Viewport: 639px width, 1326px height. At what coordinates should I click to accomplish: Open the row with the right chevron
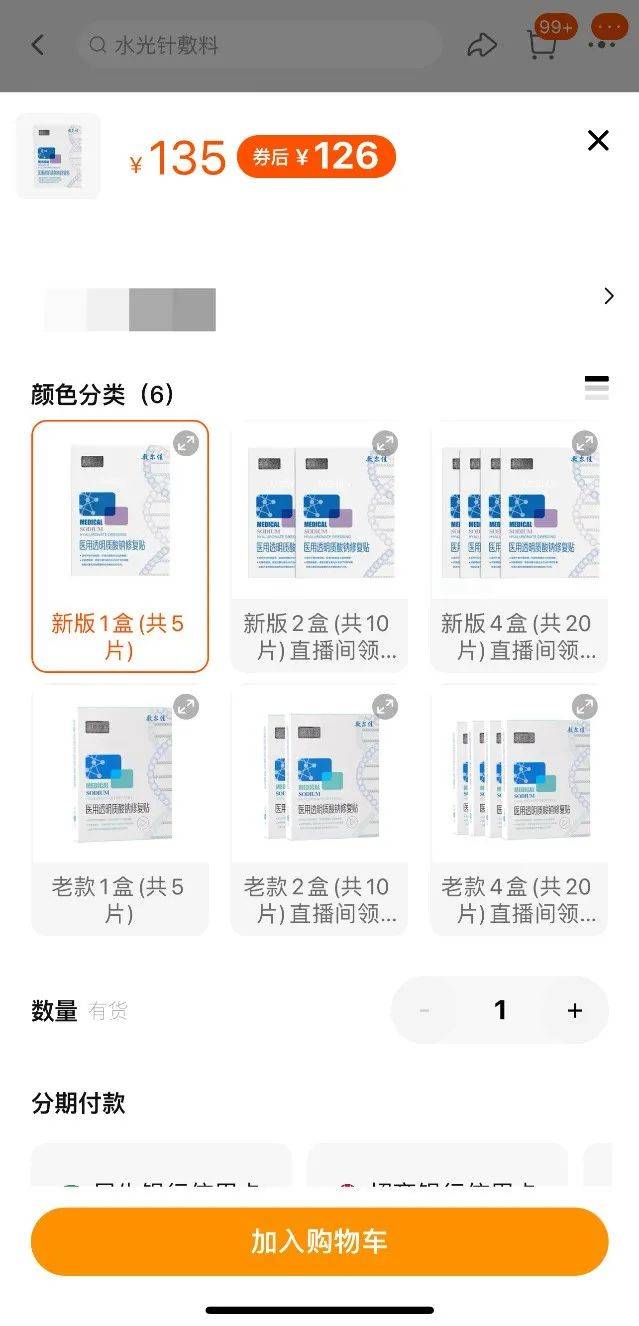pos(608,296)
